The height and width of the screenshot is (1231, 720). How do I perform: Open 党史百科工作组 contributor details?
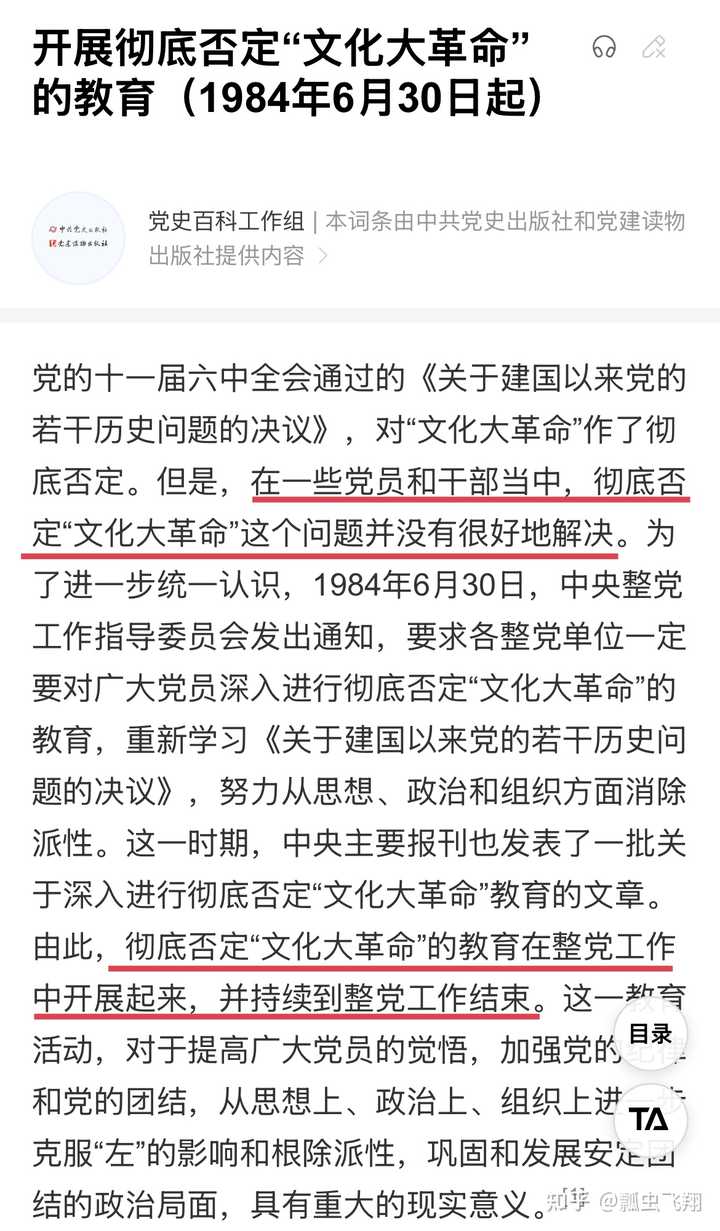pos(225,221)
